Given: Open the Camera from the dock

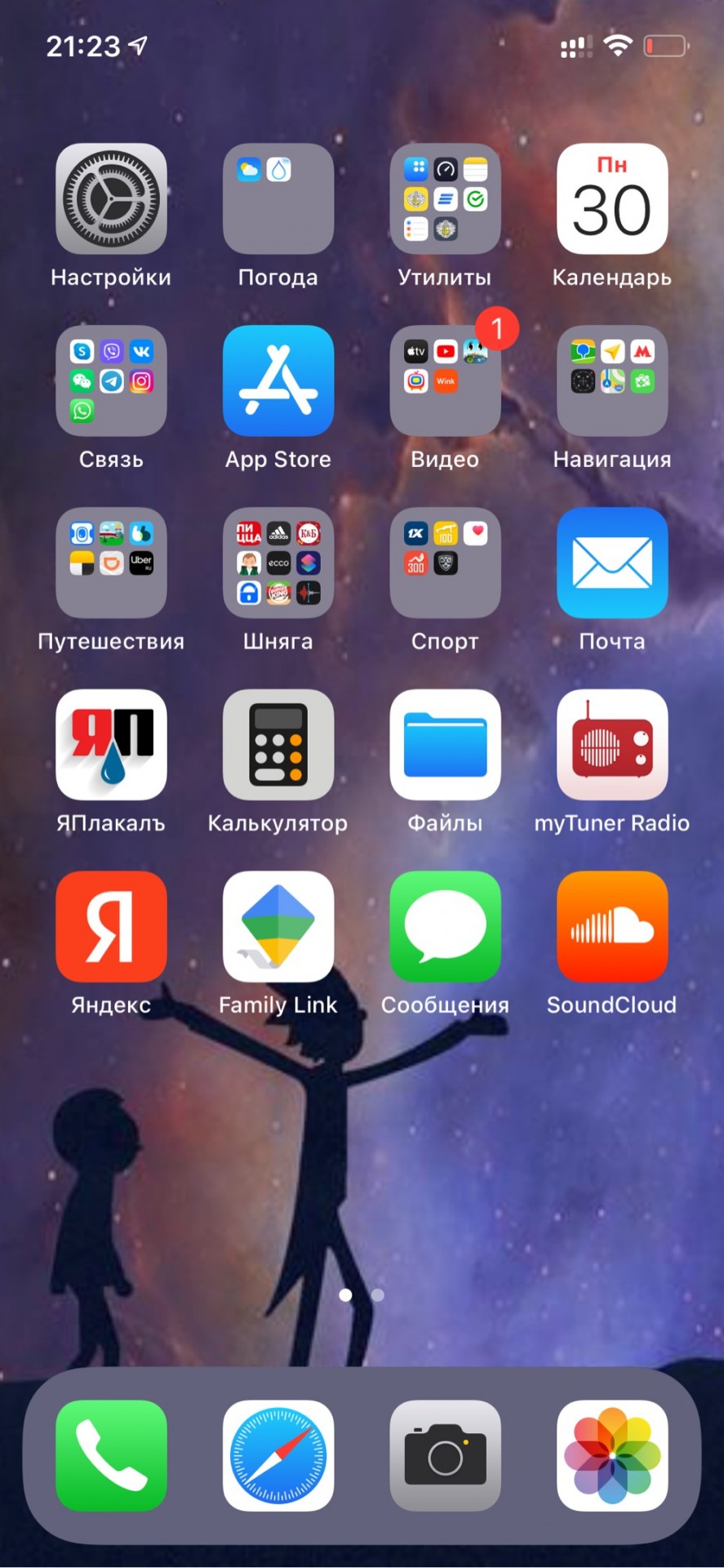Looking at the screenshot, I should point(445,1456).
